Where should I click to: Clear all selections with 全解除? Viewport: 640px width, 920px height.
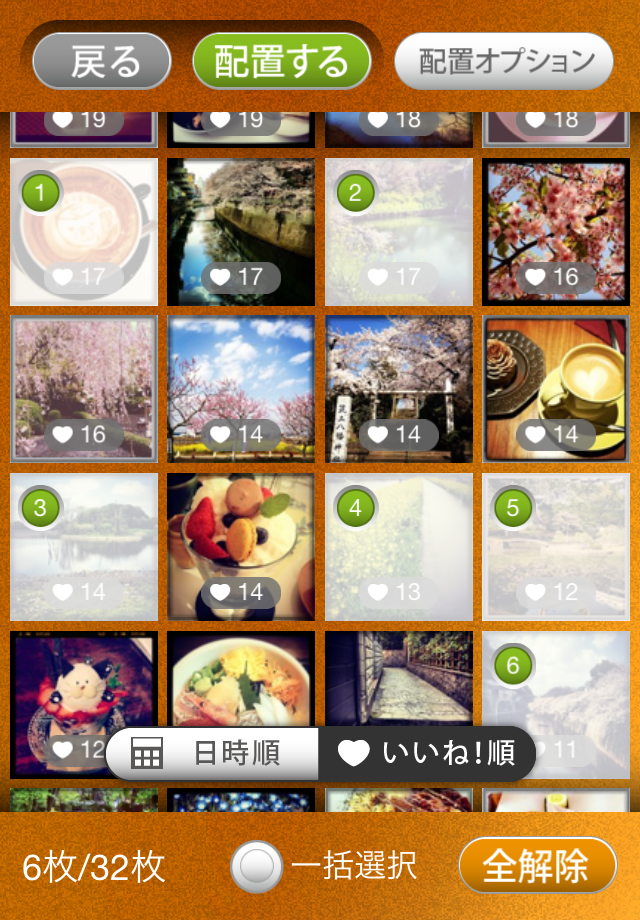(537, 866)
